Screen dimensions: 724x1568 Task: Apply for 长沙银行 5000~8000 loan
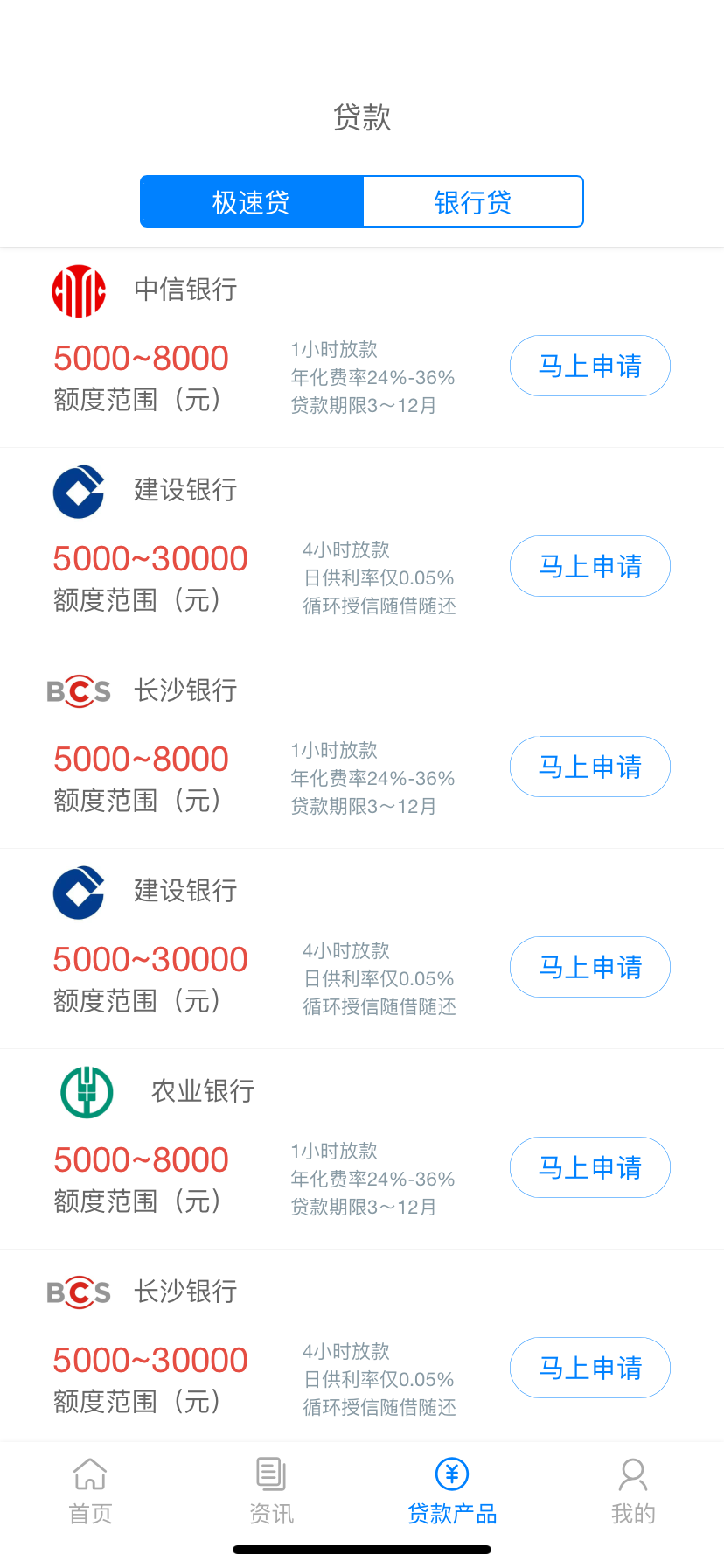[590, 766]
